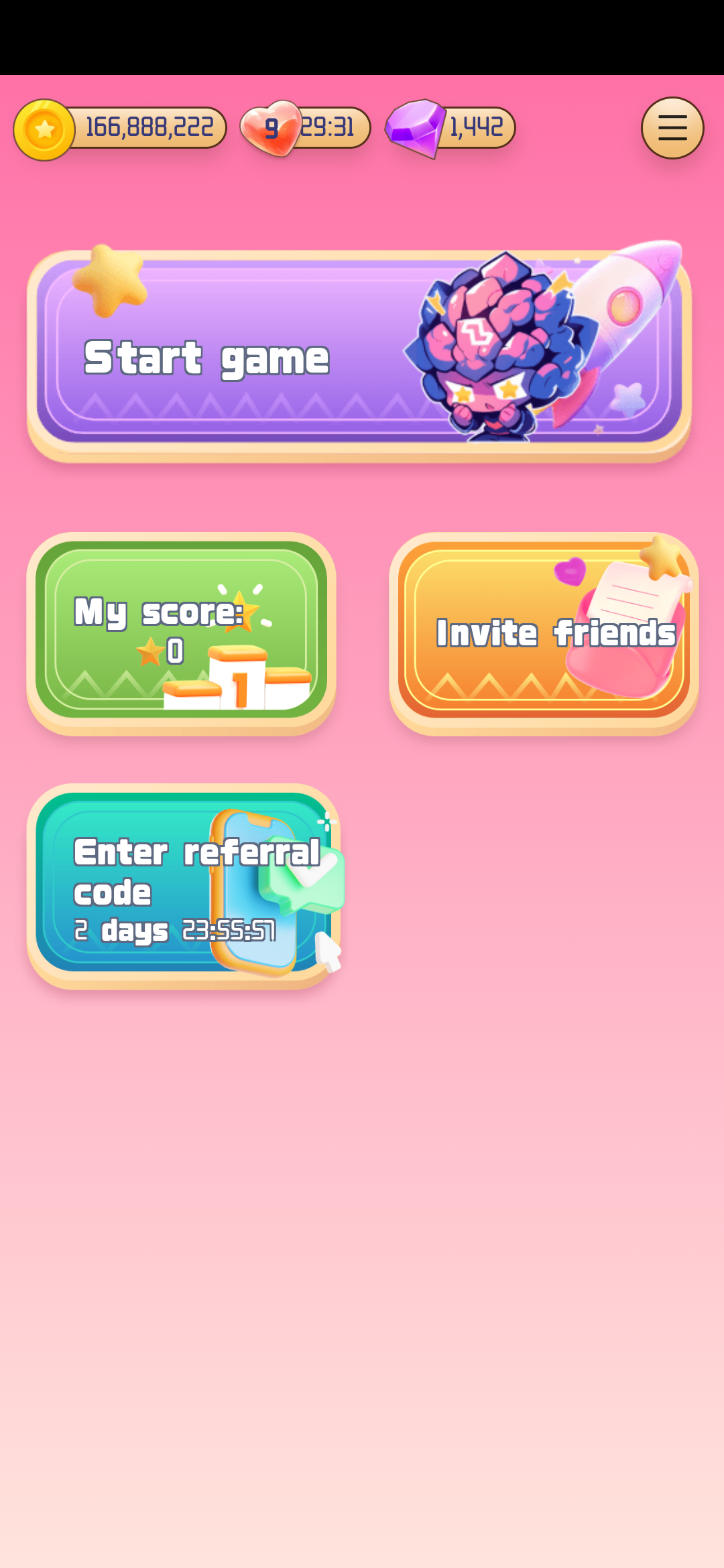Open Enter referral code
This screenshot has height=1568, width=724.
tap(183, 885)
